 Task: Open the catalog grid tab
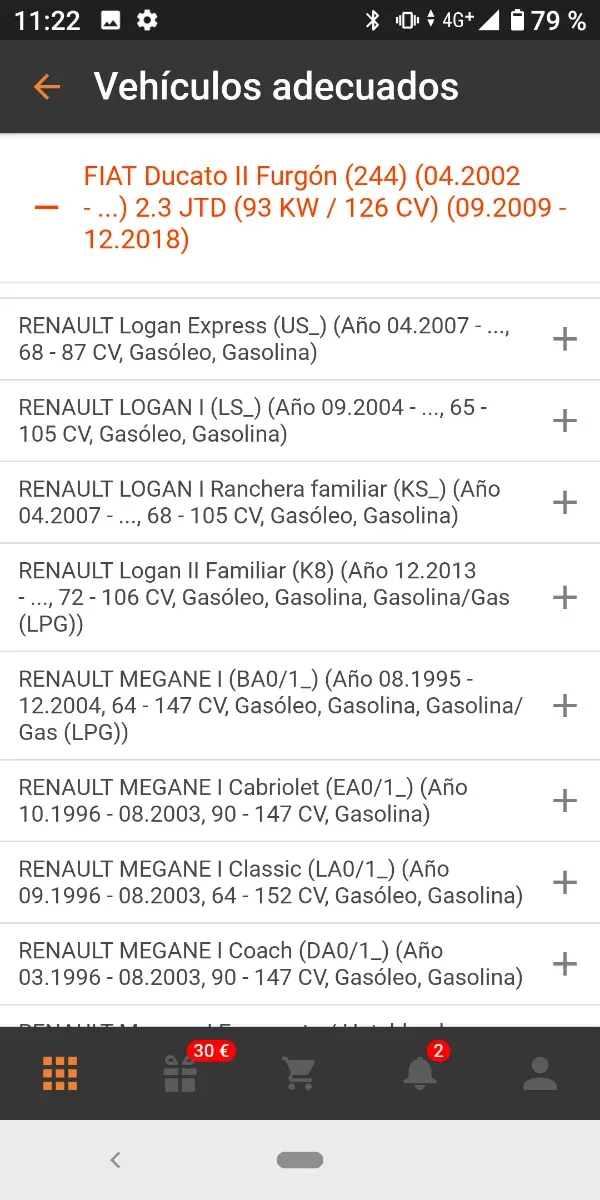[60, 1073]
